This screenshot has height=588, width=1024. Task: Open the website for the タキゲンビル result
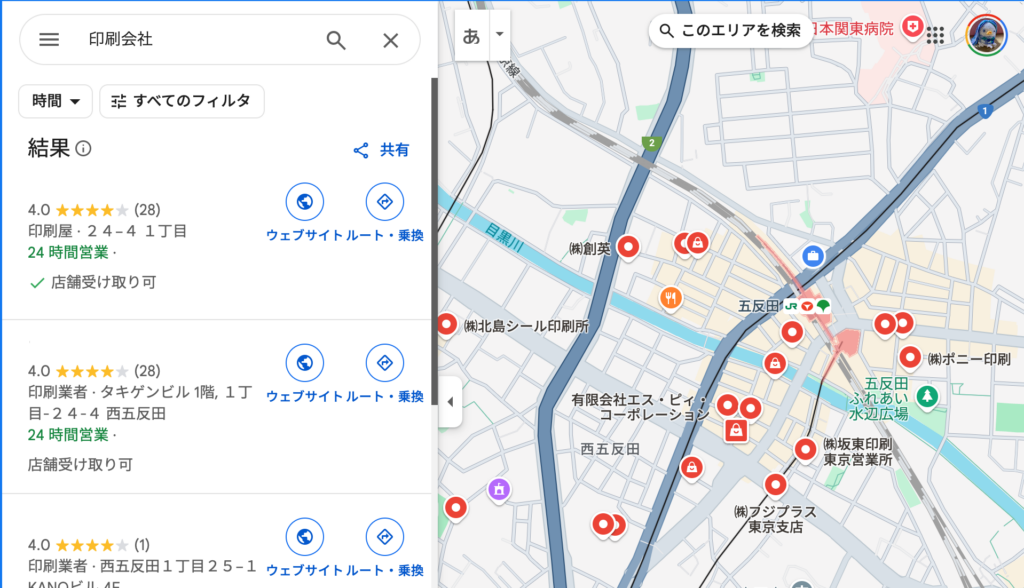click(x=305, y=364)
